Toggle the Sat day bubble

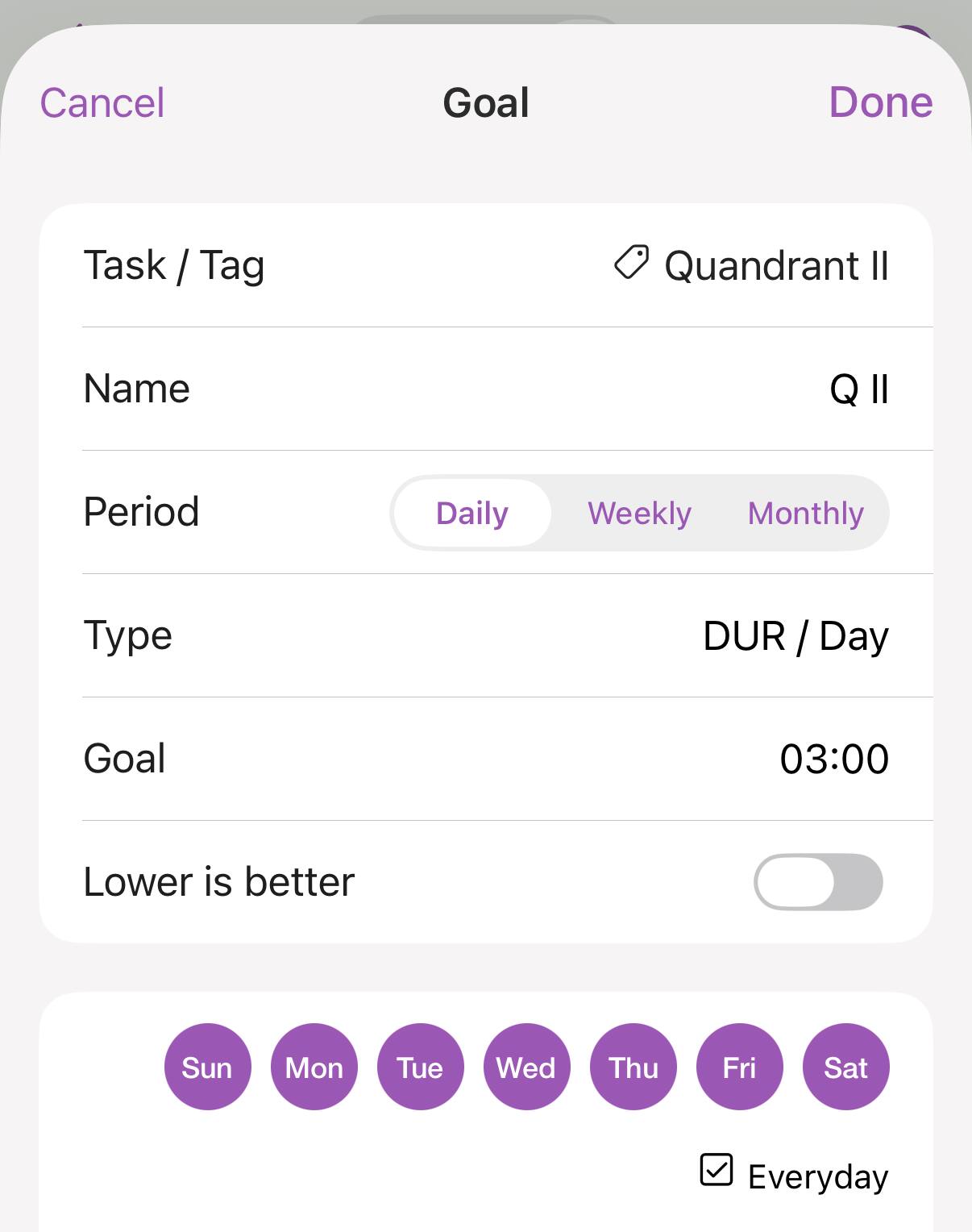point(845,1068)
